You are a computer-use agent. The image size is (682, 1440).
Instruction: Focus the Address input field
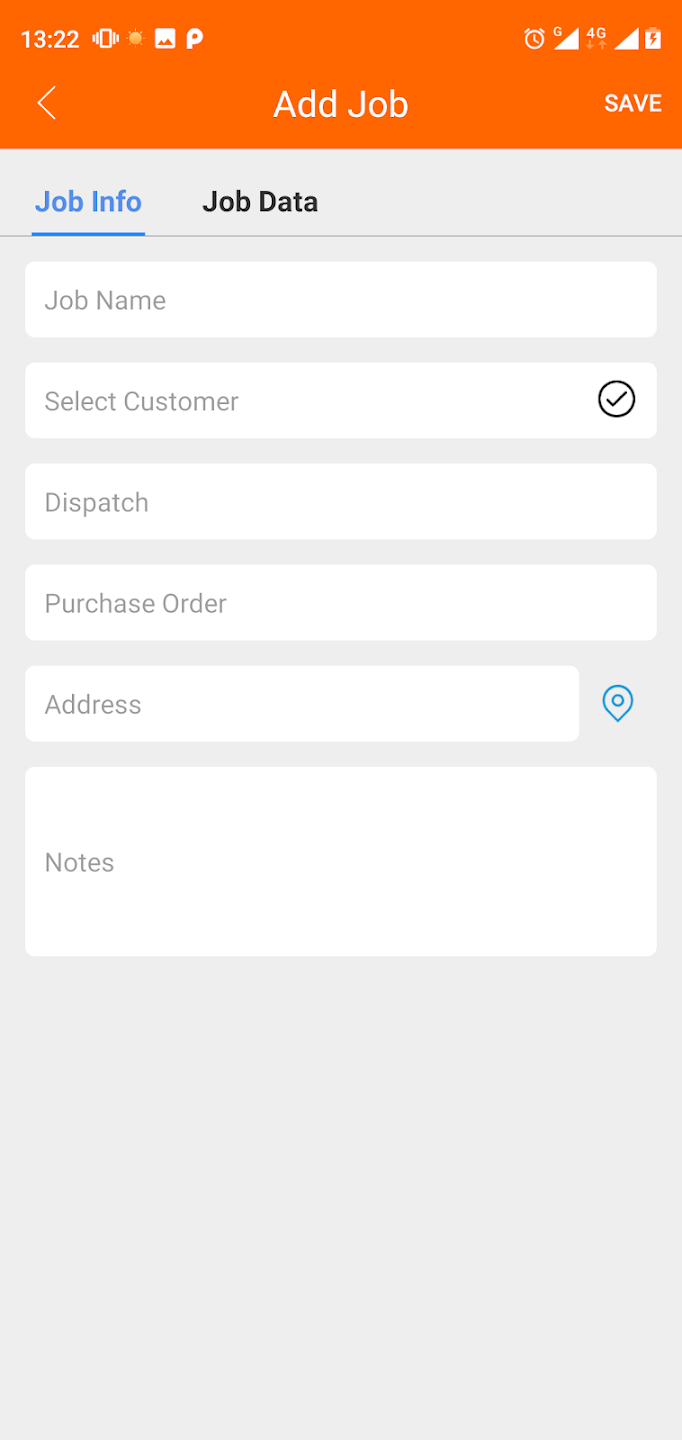(x=301, y=703)
